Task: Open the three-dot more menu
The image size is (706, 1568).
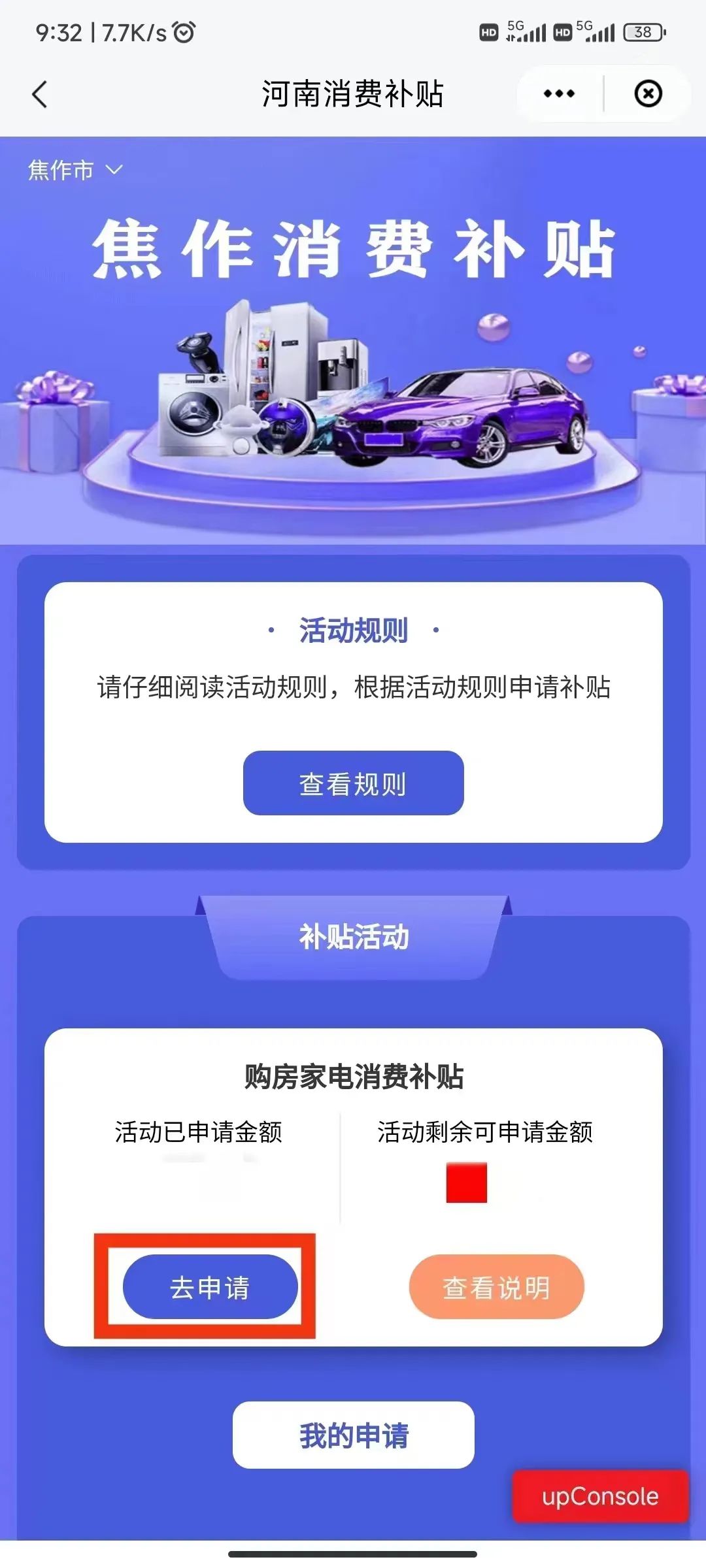Action: 559,94
